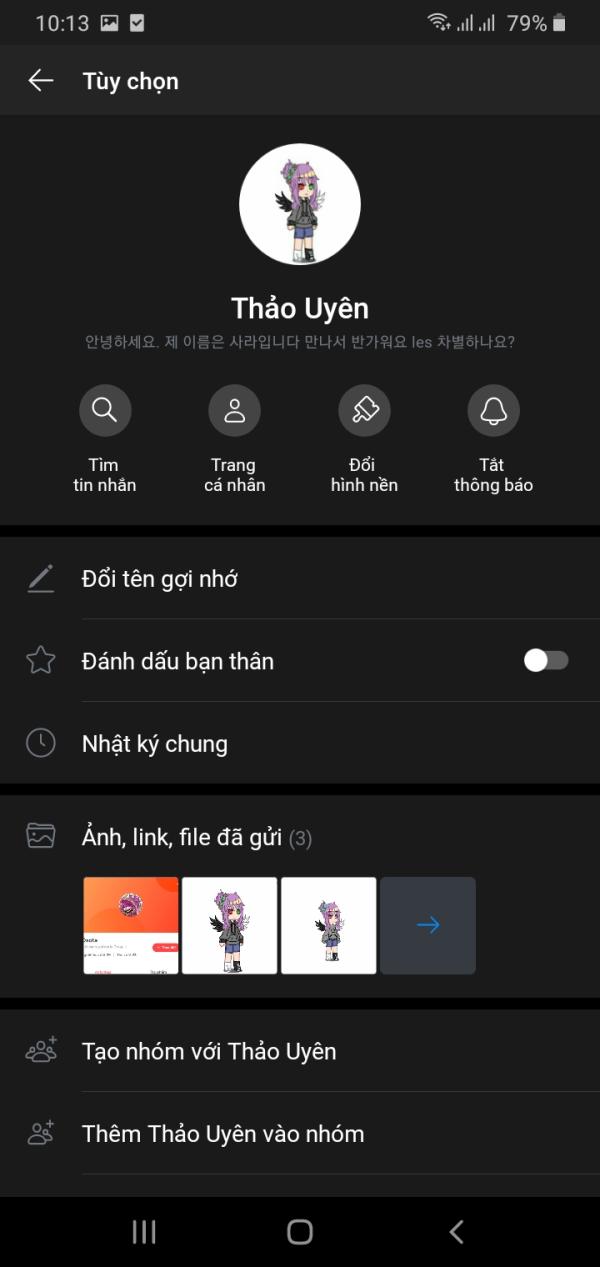
Task: Toggle Đánh dấu bạn thân switch
Action: (x=546, y=661)
